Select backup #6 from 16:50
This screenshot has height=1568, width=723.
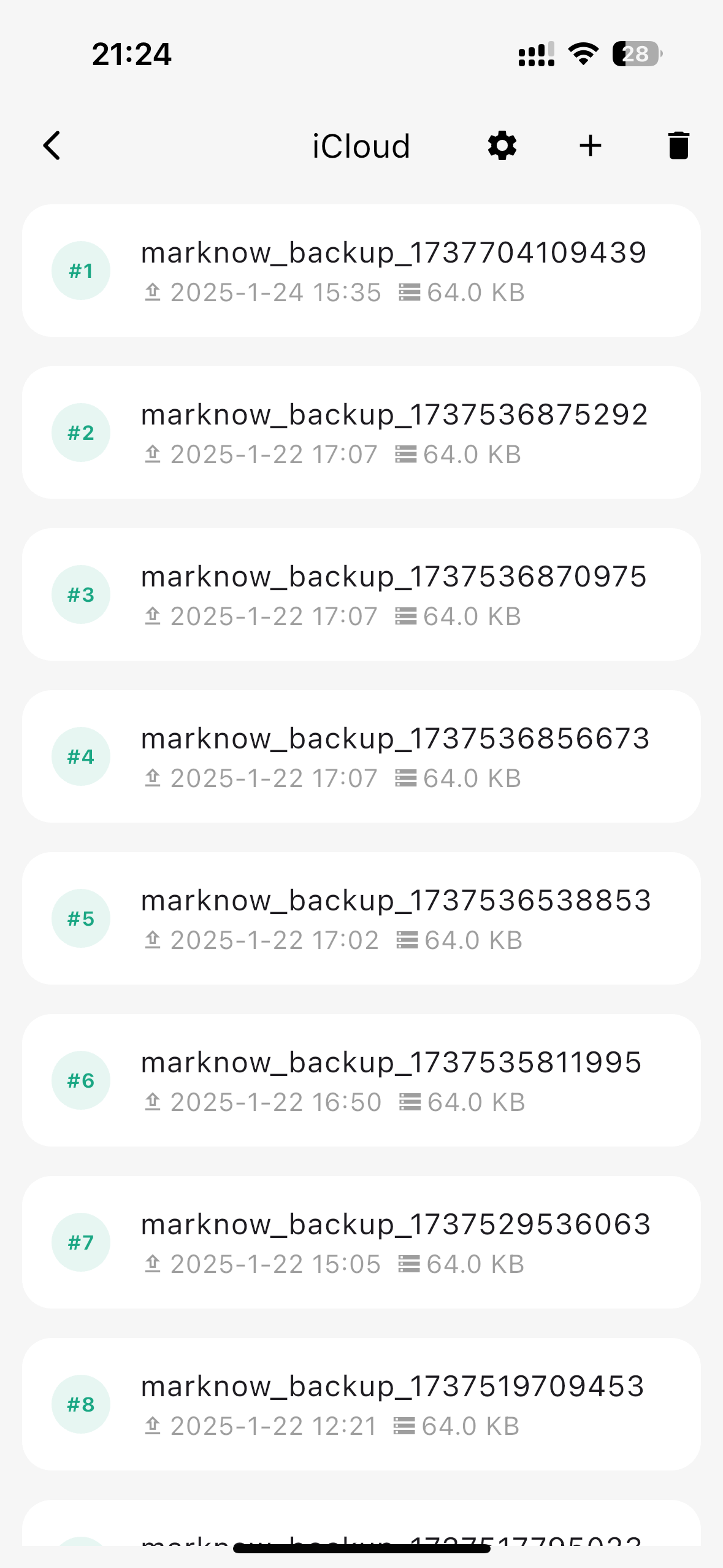pos(361,1080)
